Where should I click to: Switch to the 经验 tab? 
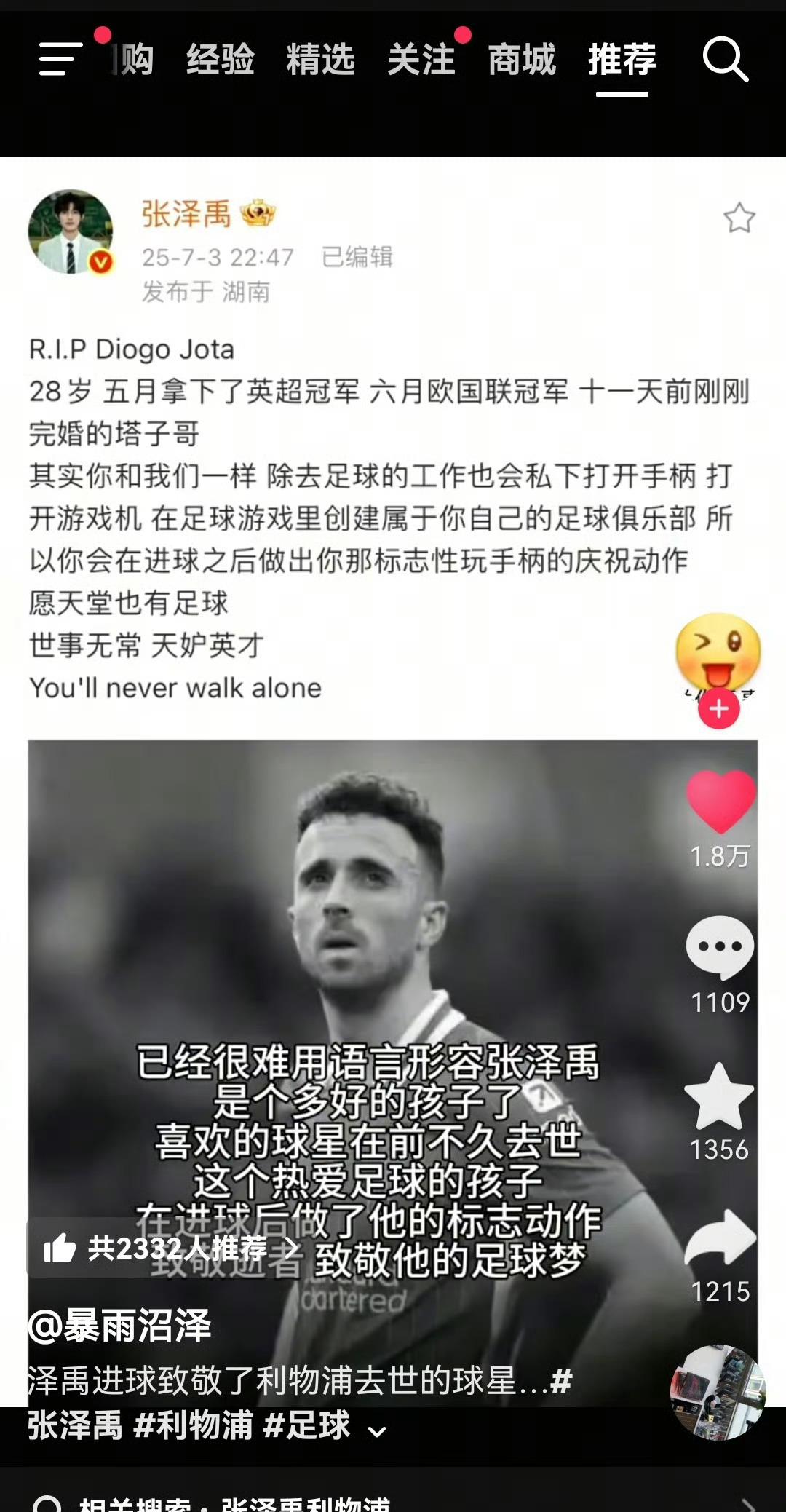point(220,59)
